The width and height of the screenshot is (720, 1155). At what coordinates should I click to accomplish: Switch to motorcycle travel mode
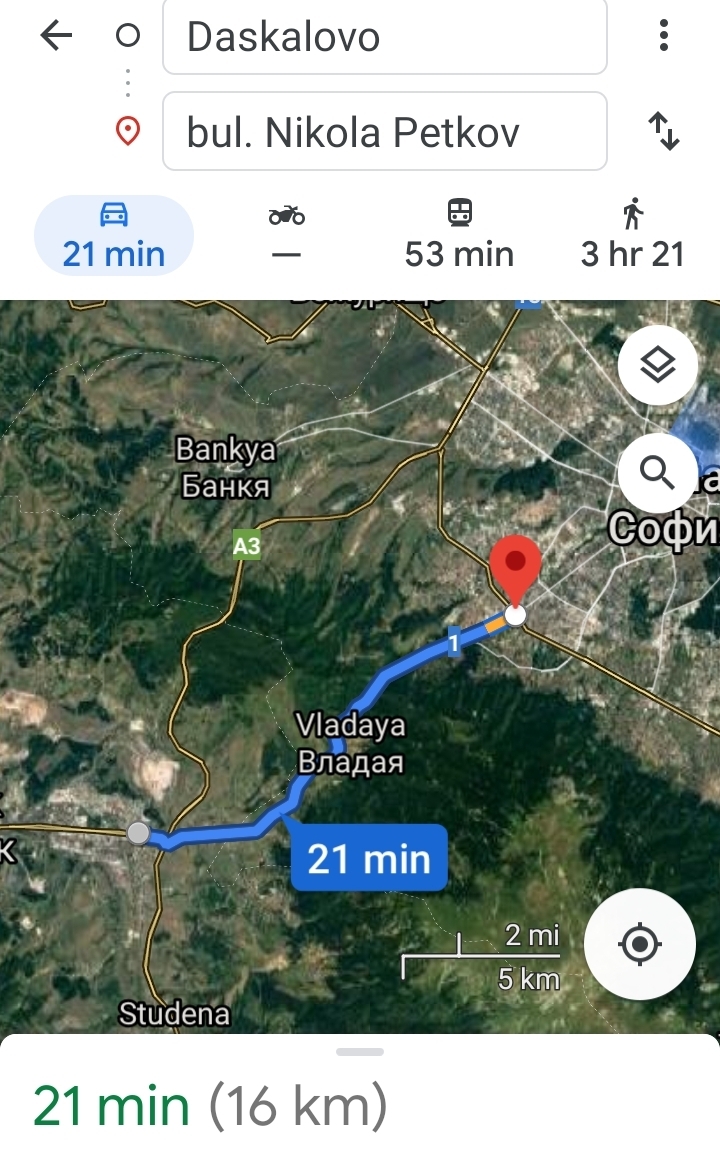[x=286, y=236]
